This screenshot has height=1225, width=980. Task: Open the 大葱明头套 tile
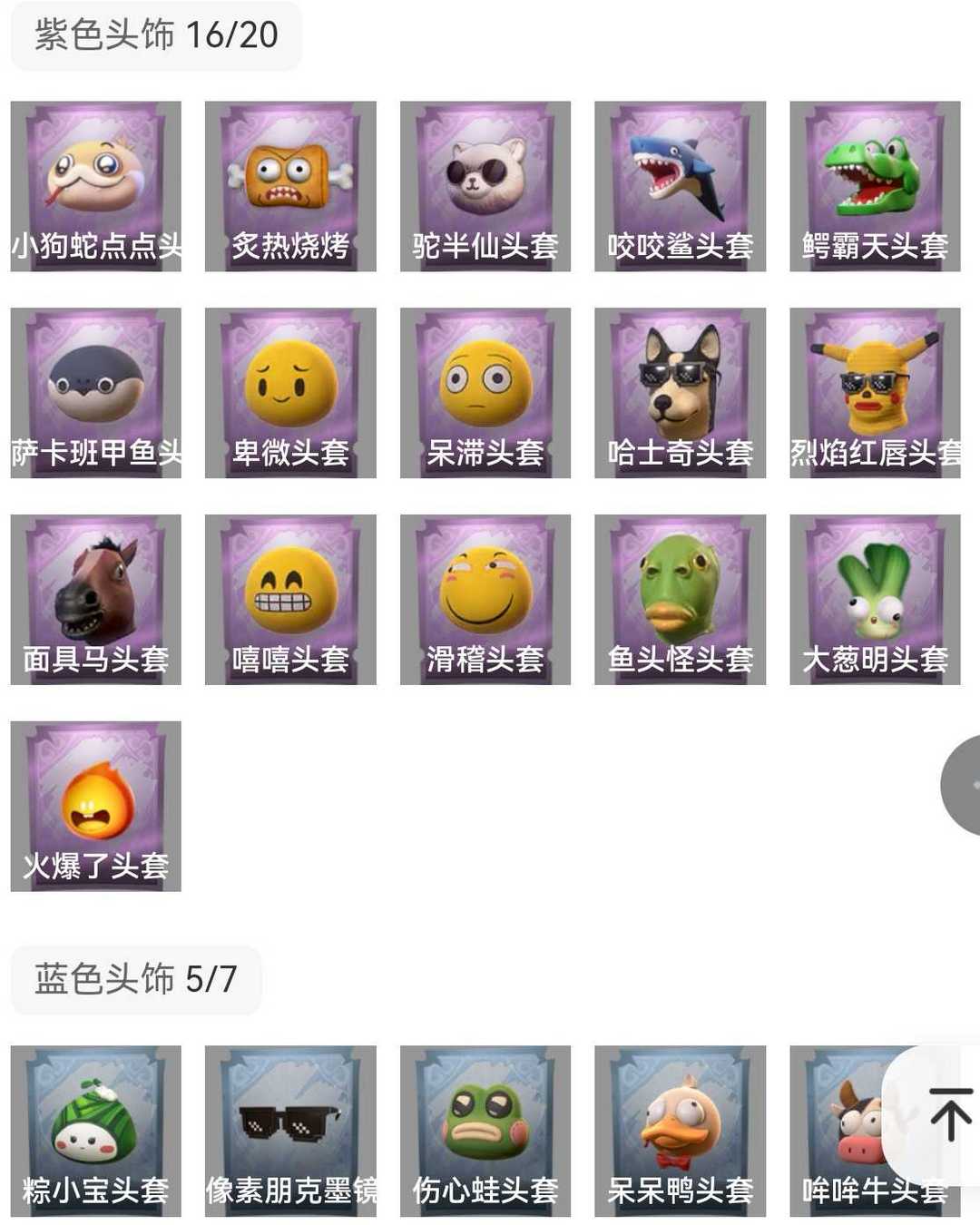(875, 600)
